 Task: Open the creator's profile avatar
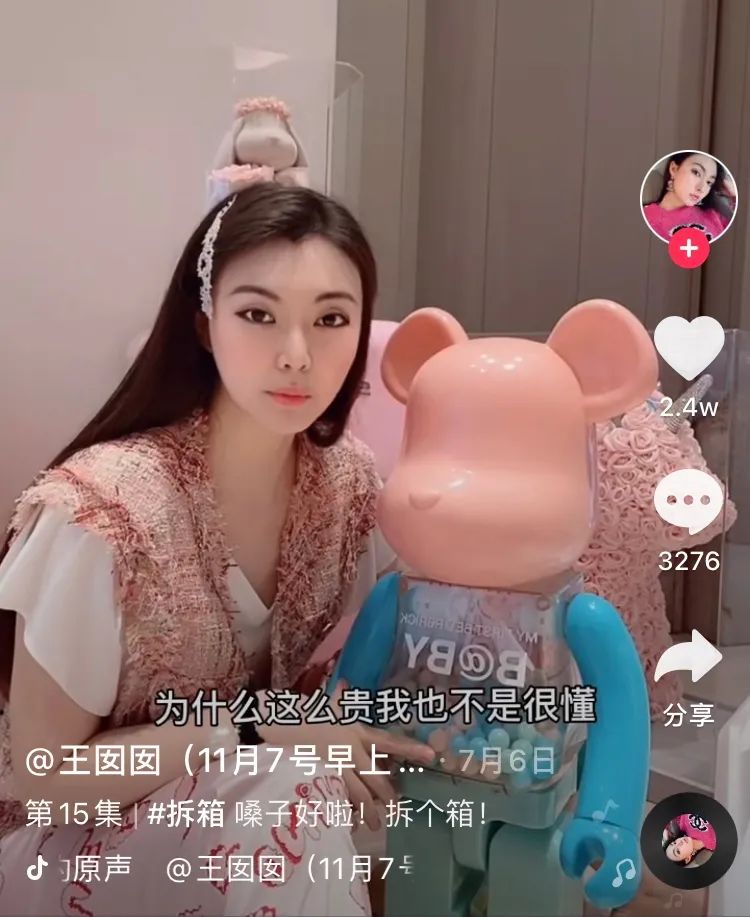688,197
